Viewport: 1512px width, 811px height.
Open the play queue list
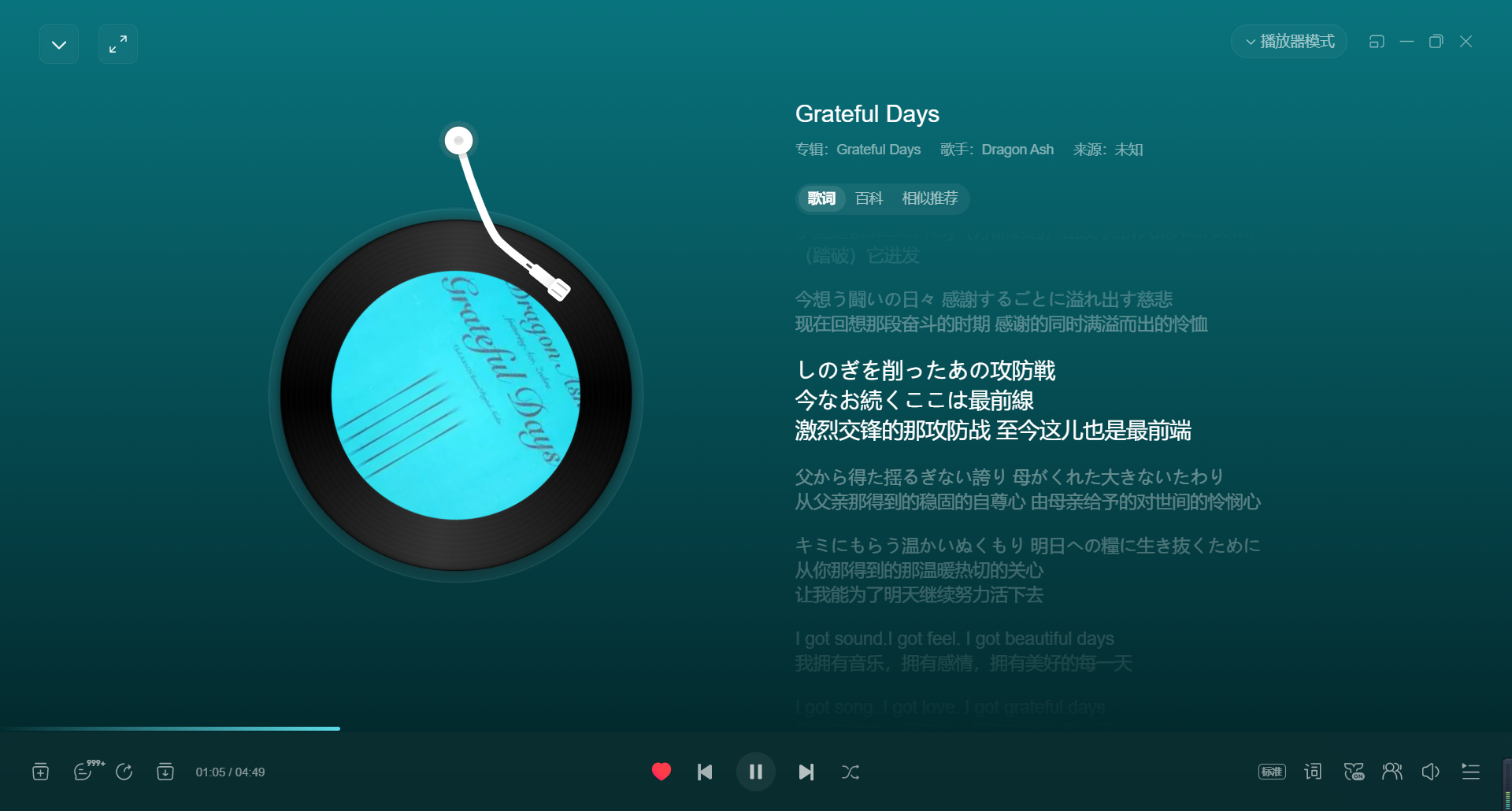[1470, 772]
